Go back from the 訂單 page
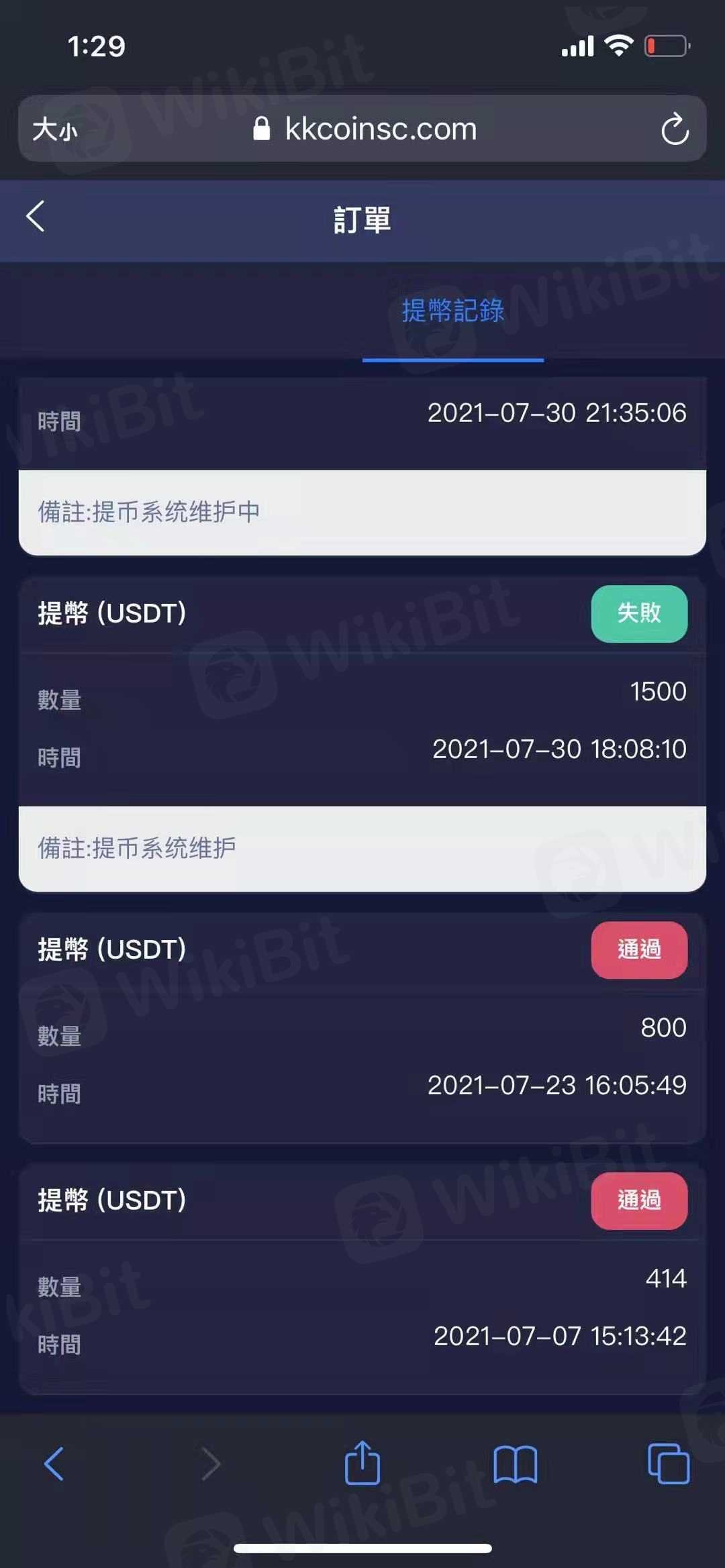 point(36,217)
